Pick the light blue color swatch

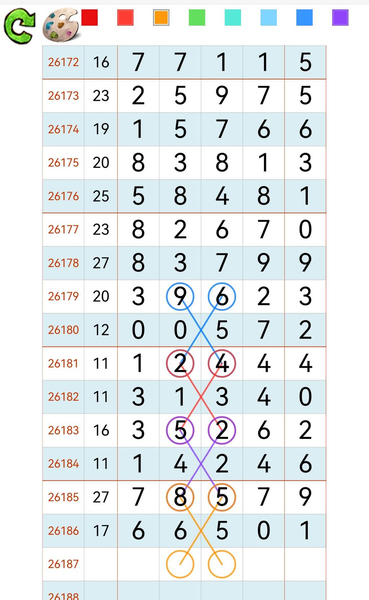point(269,18)
